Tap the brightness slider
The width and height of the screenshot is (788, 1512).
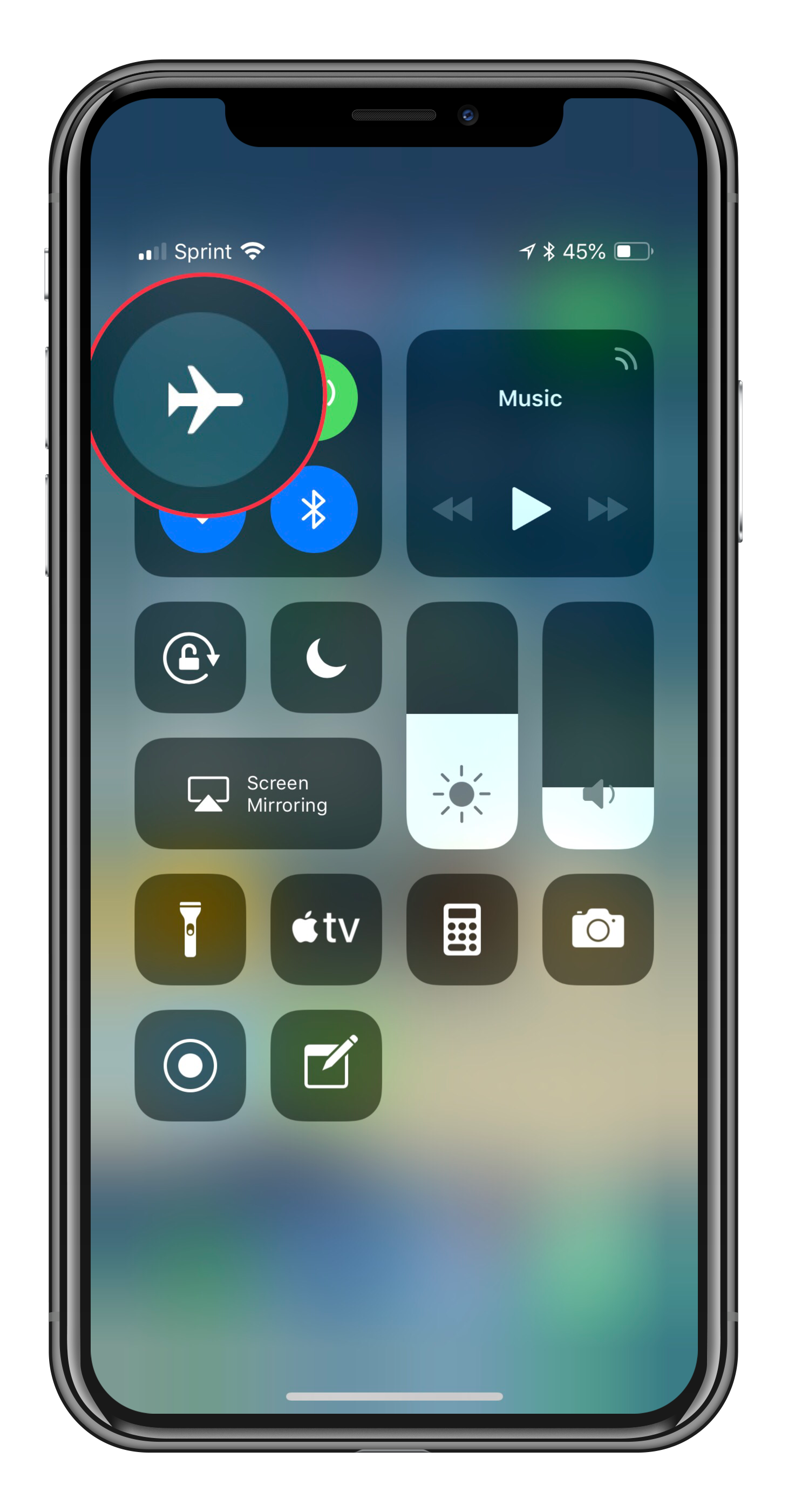click(x=462, y=725)
